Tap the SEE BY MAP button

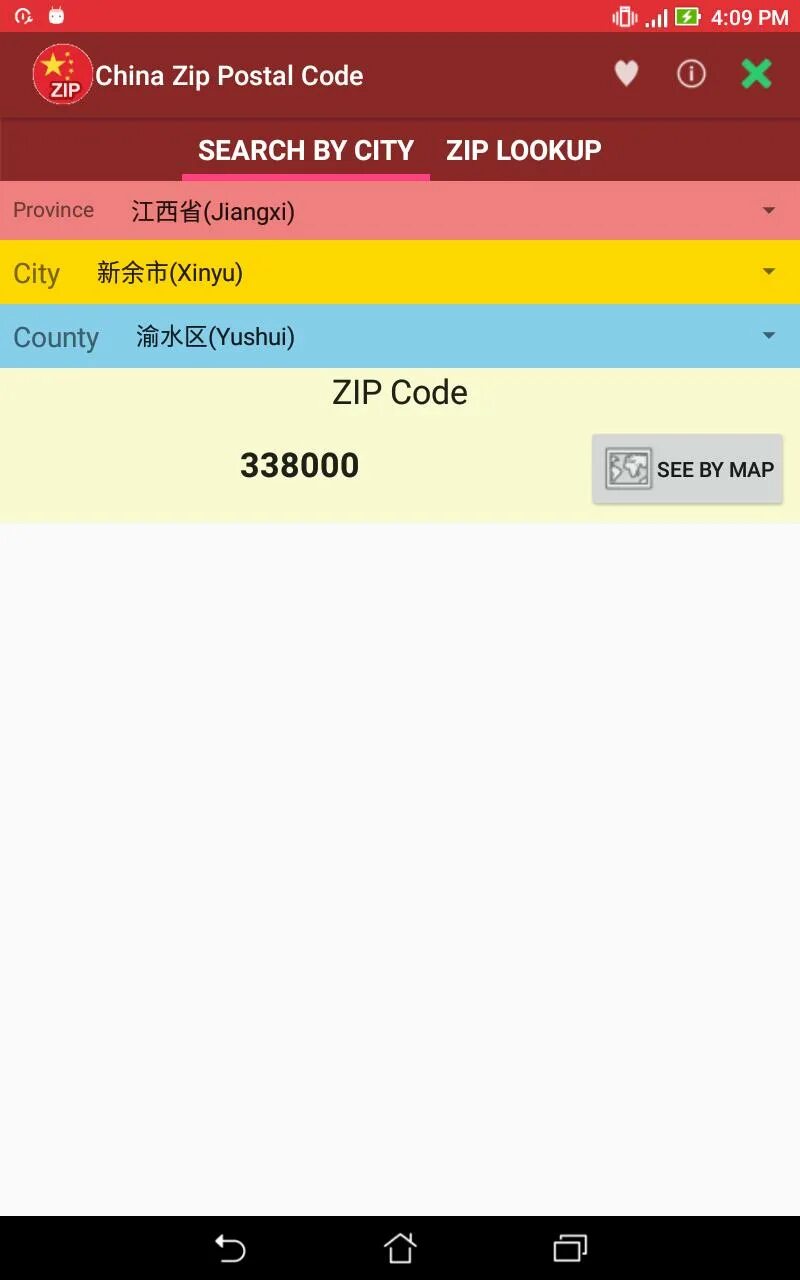point(688,469)
